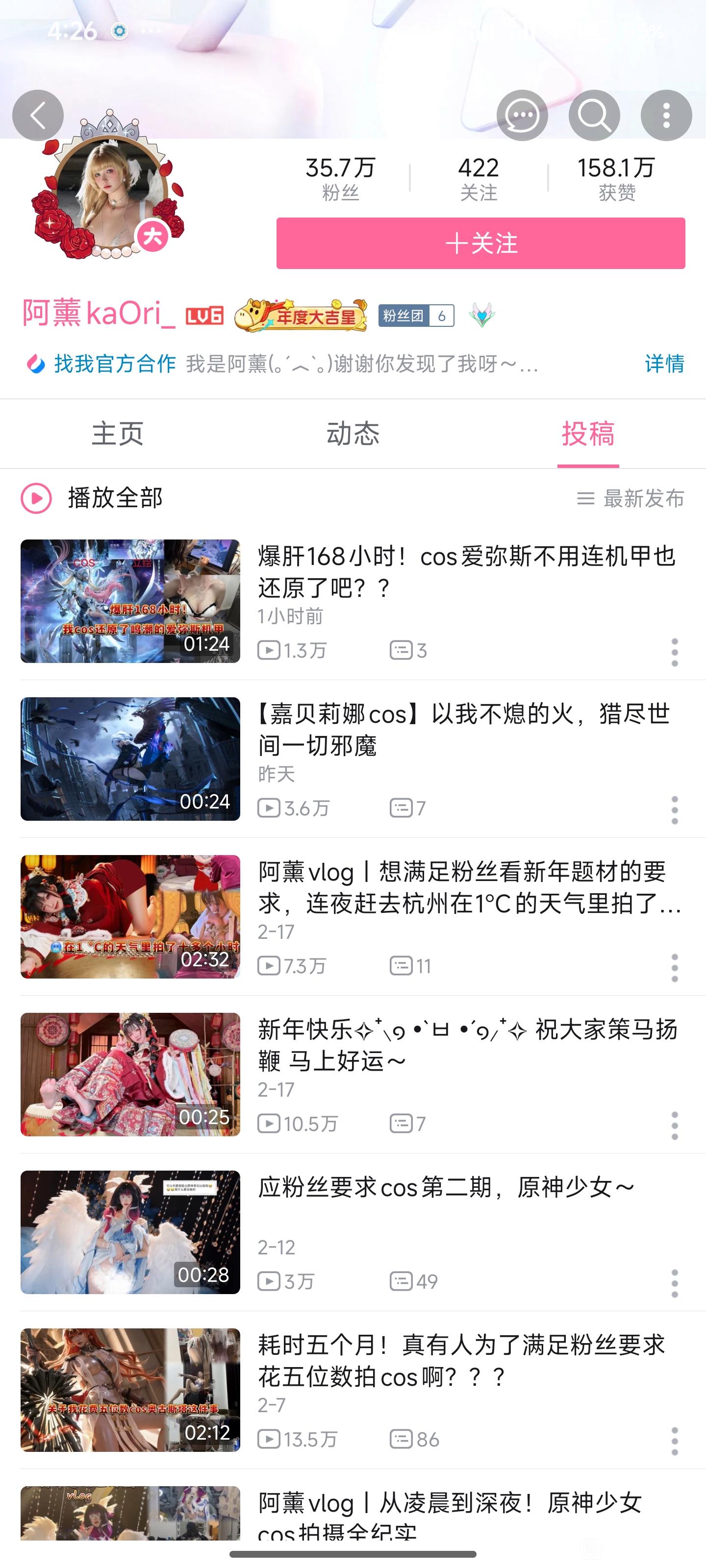Select the 投稿 tab
This screenshot has width=706, height=1568.
[588, 434]
